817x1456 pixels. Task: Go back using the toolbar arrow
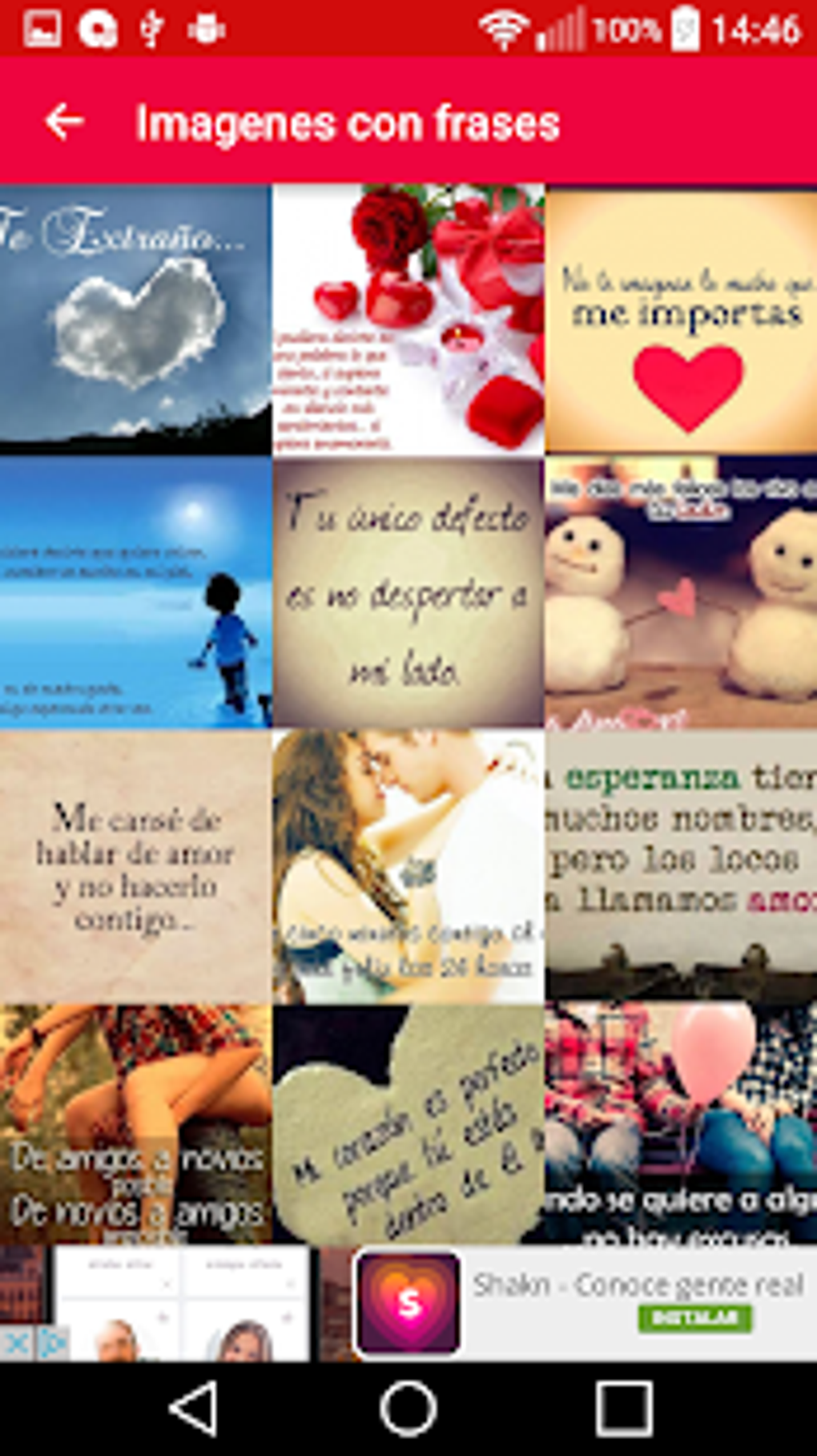pyautogui.click(x=64, y=122)
